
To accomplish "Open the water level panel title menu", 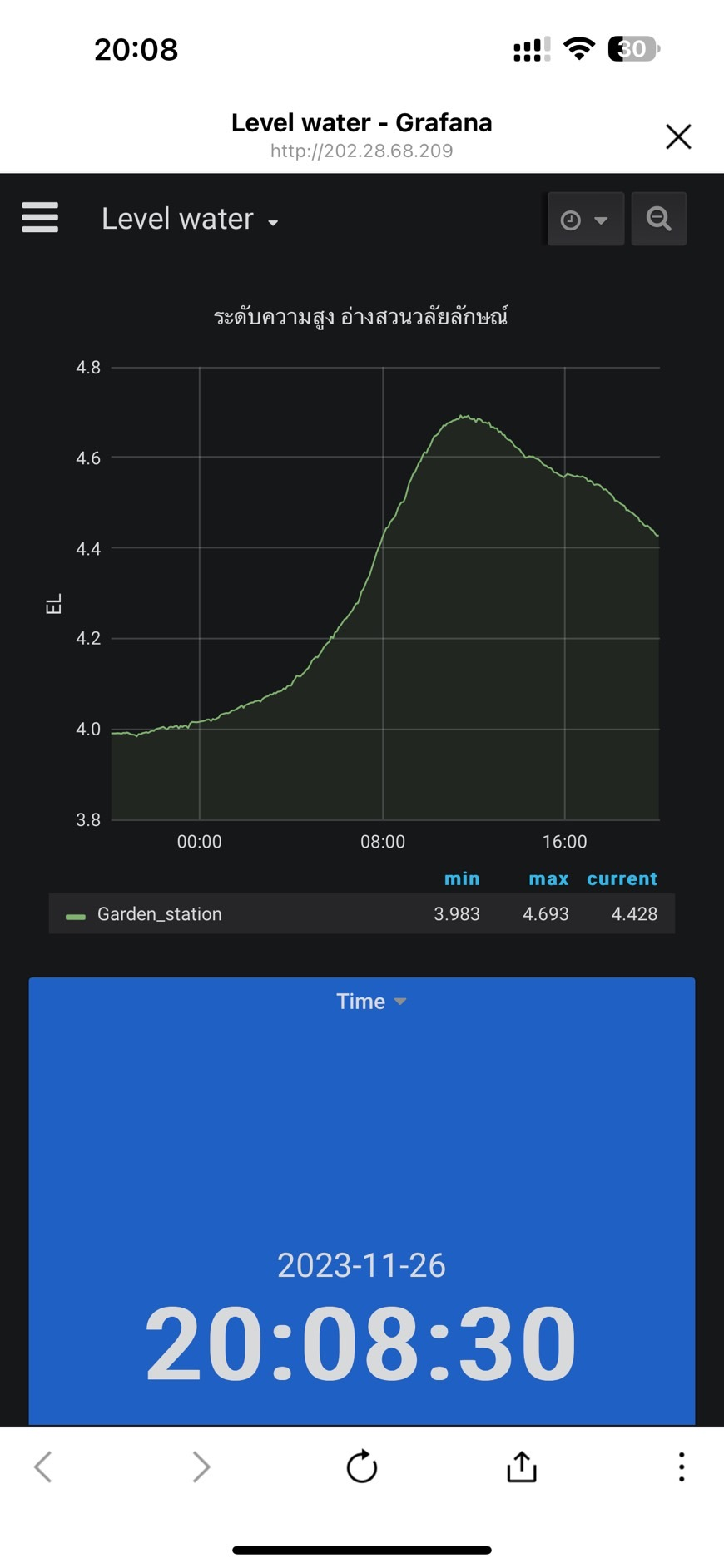I will pyautogui.click(x=361, y=317).
